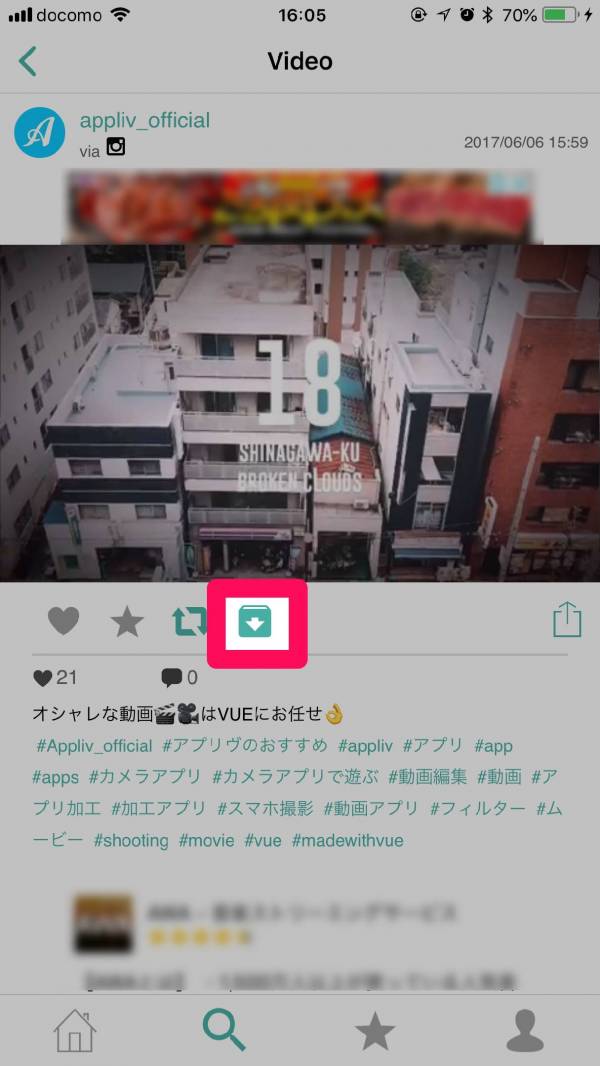
Task: Switch to the Search tab
Action: pos(224,1030)
